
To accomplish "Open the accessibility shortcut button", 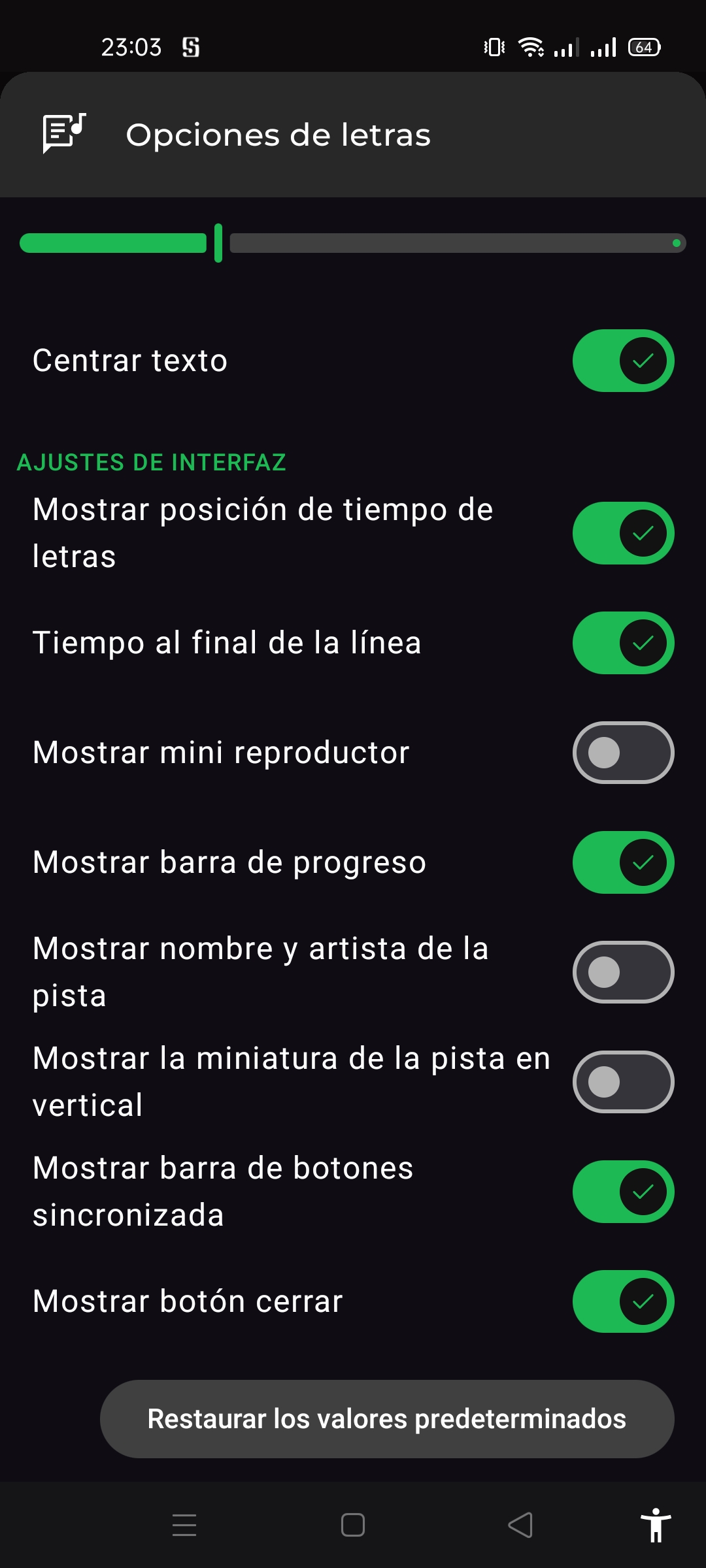I will [x=656, y=1526].
